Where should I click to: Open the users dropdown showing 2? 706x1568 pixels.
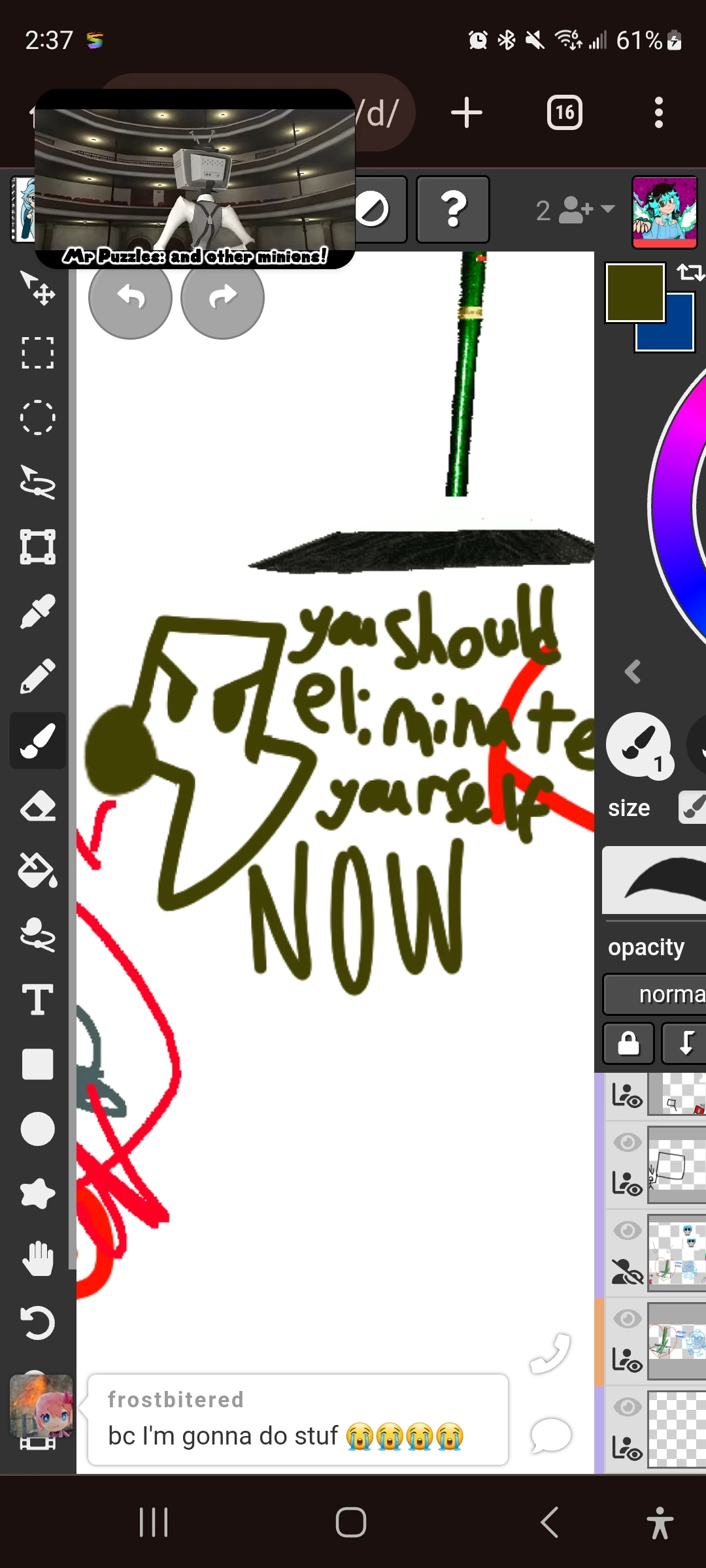click(x=575, y=210)
